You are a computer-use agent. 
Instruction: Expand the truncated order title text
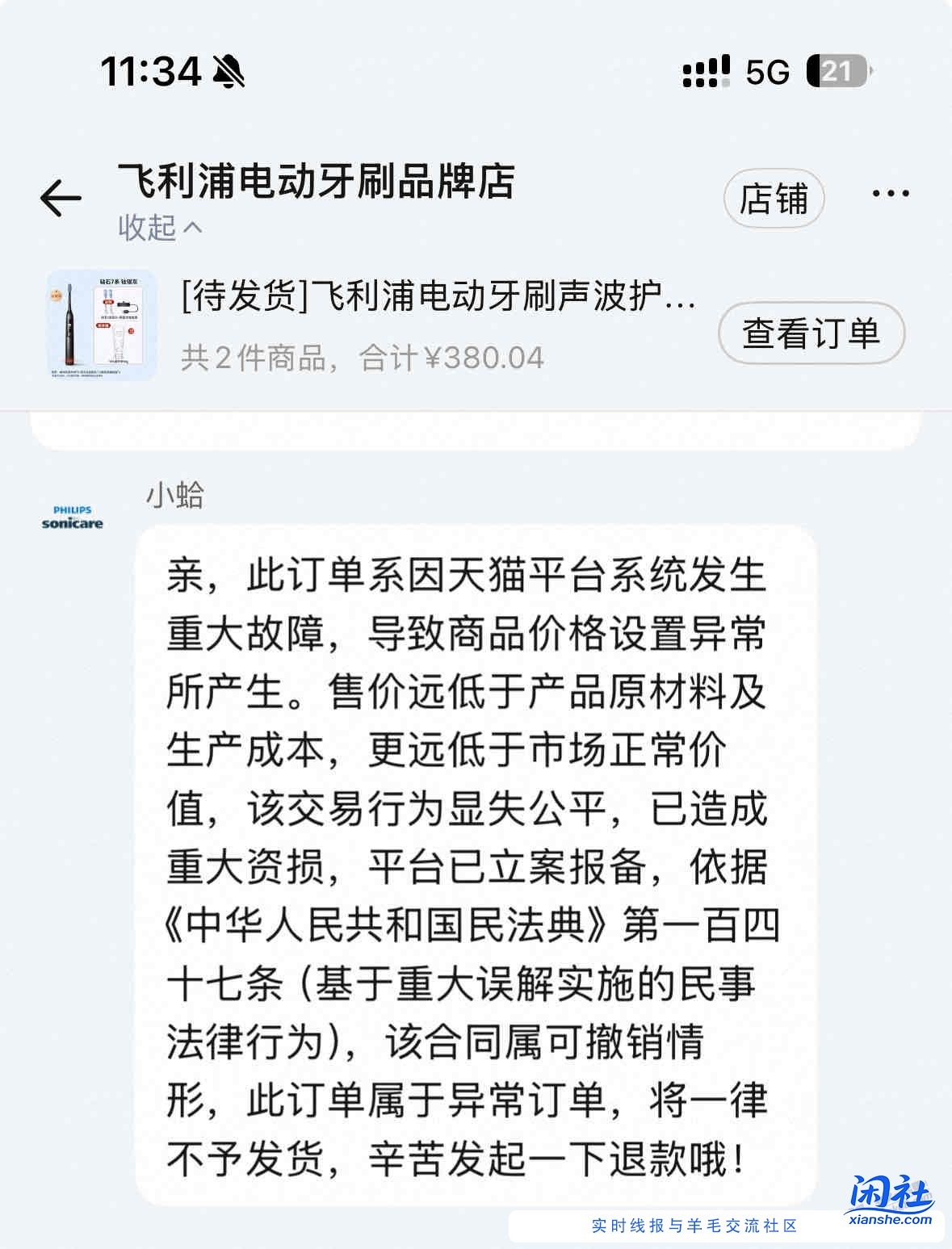[x=436, y=299]
